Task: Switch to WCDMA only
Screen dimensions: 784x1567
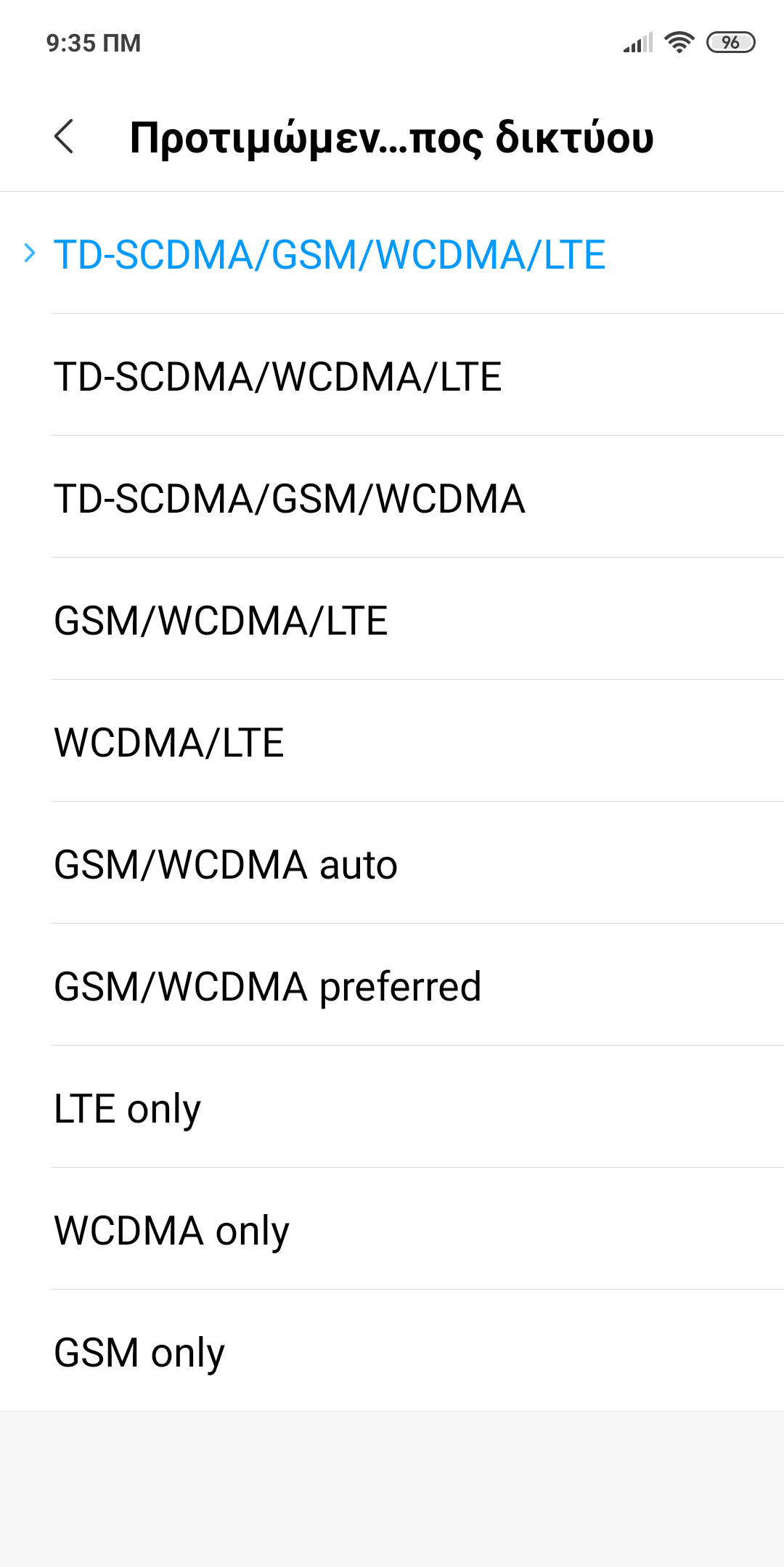Action: point(172,1231)
